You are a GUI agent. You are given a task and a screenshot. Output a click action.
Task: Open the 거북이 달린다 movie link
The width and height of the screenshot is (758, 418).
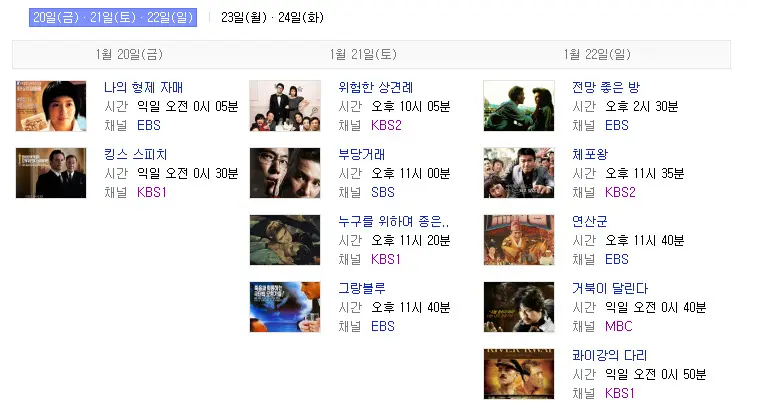point(610,289)
